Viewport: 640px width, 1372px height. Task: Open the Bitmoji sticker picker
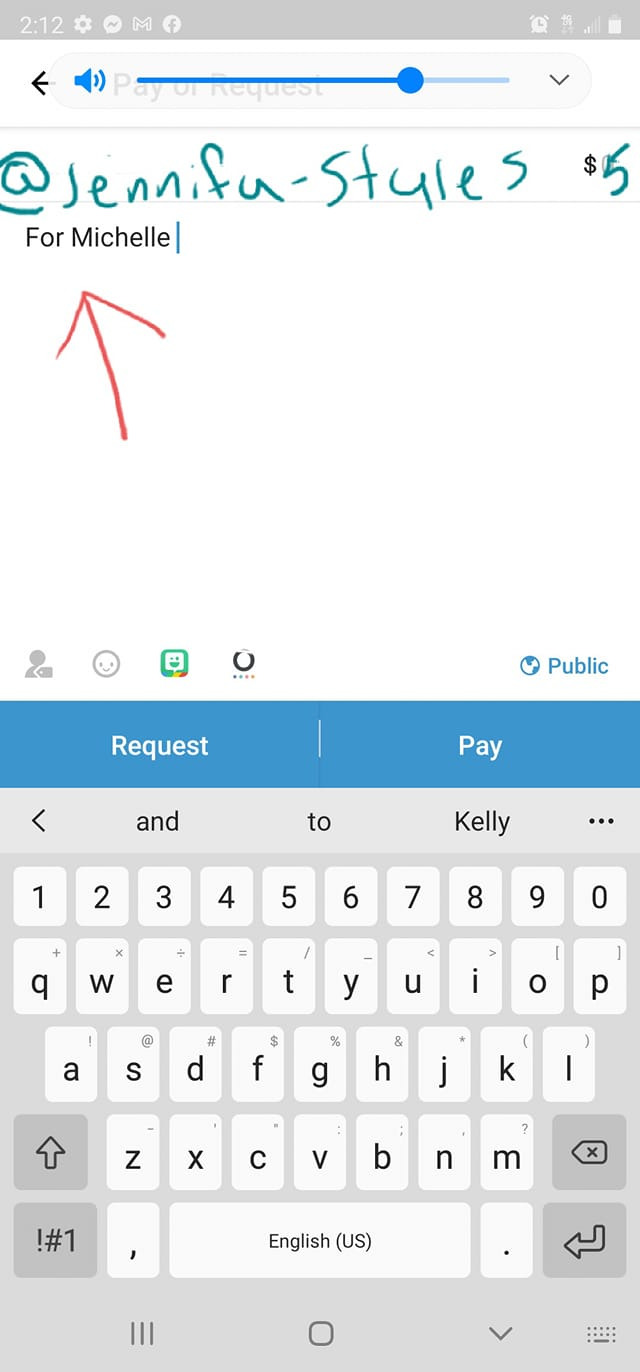[175, 664]
